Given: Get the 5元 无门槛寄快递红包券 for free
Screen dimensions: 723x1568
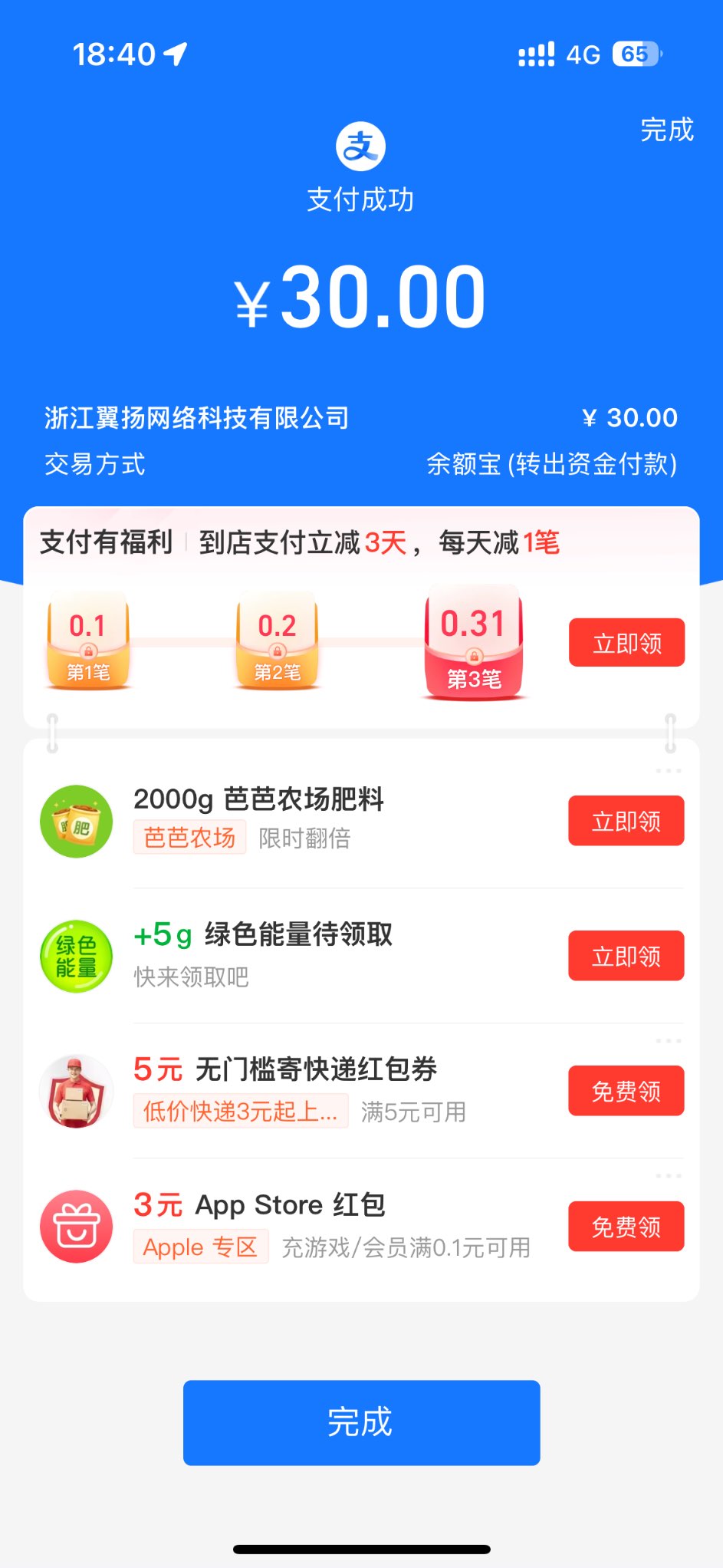Looking at the screenshot, I should [x=626, y=1091].
